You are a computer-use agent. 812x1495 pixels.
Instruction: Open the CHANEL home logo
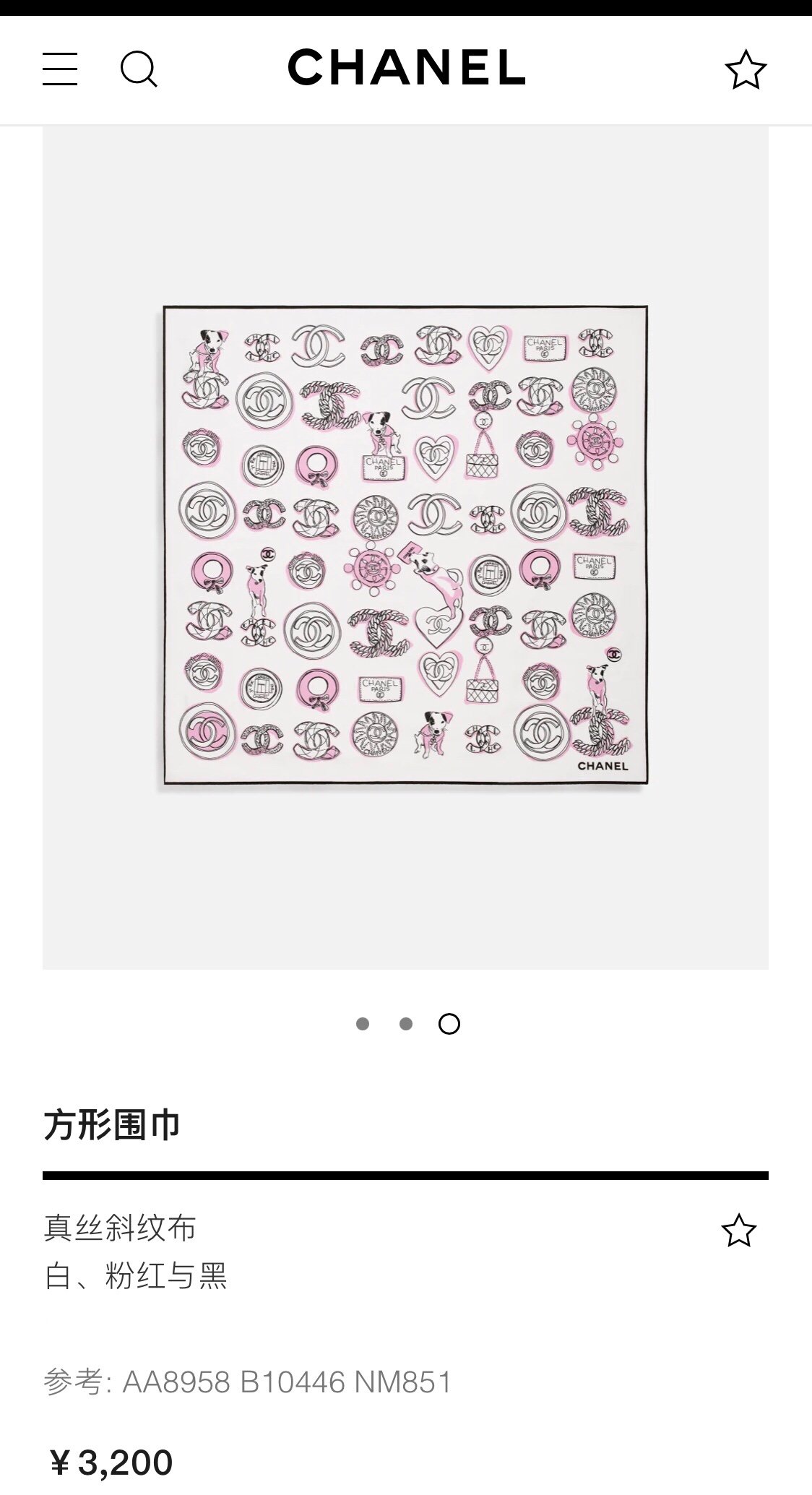tap(406, 68)
